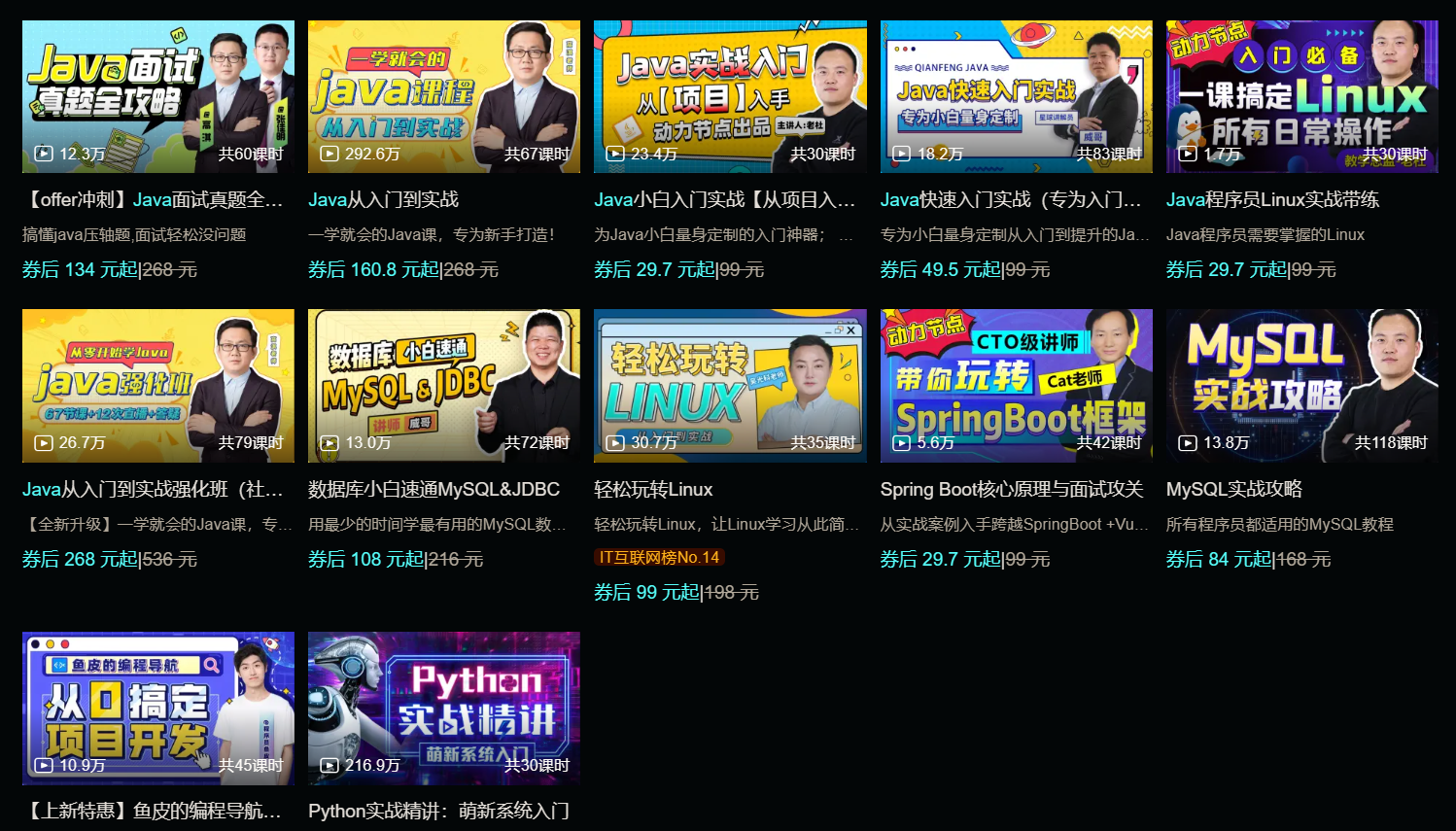Open the Java从入门到实战 course
1456x831 pixels.
(443, 97)
